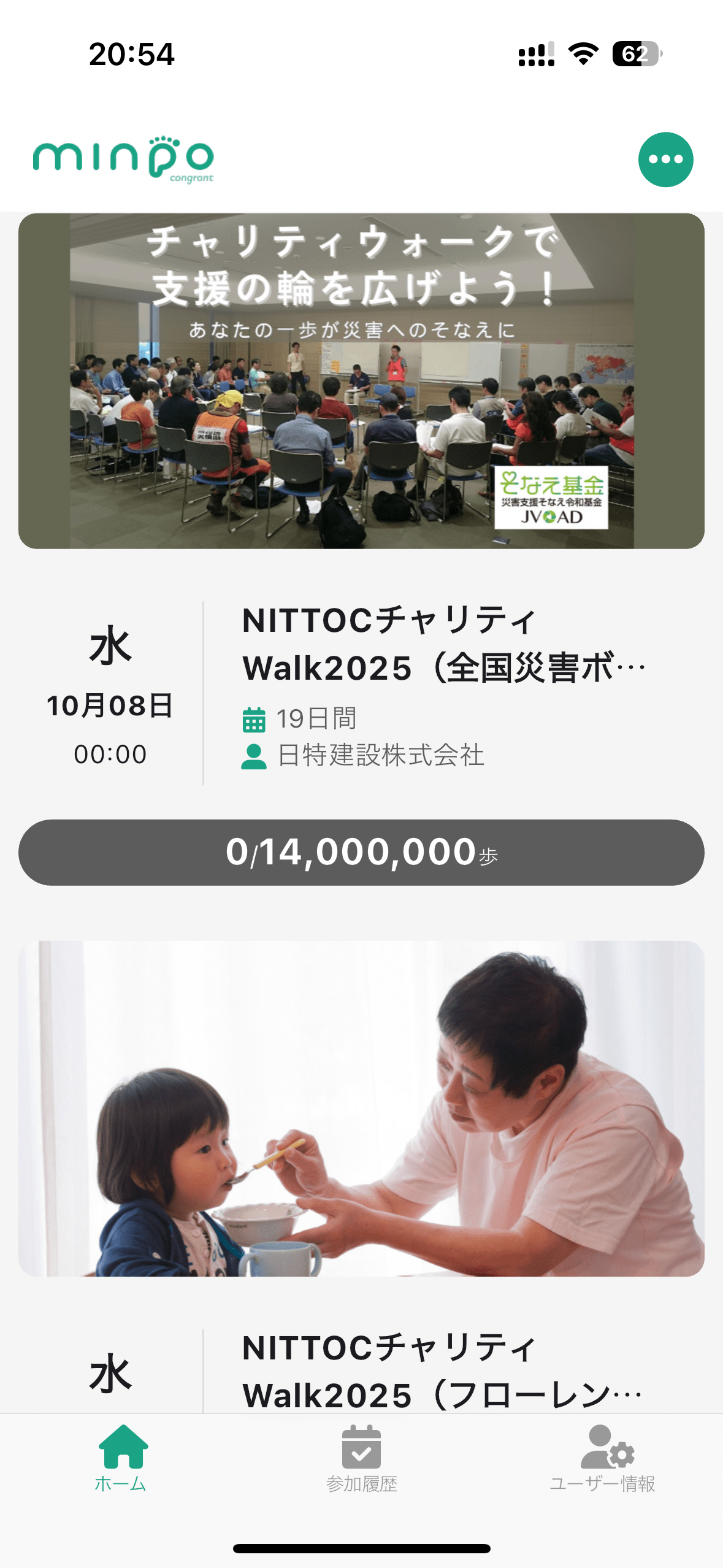Open the NITTOC Walk2025 全国災害ボ… event
The width and height of the screenshot is (723, 1568).
[443, 644]
